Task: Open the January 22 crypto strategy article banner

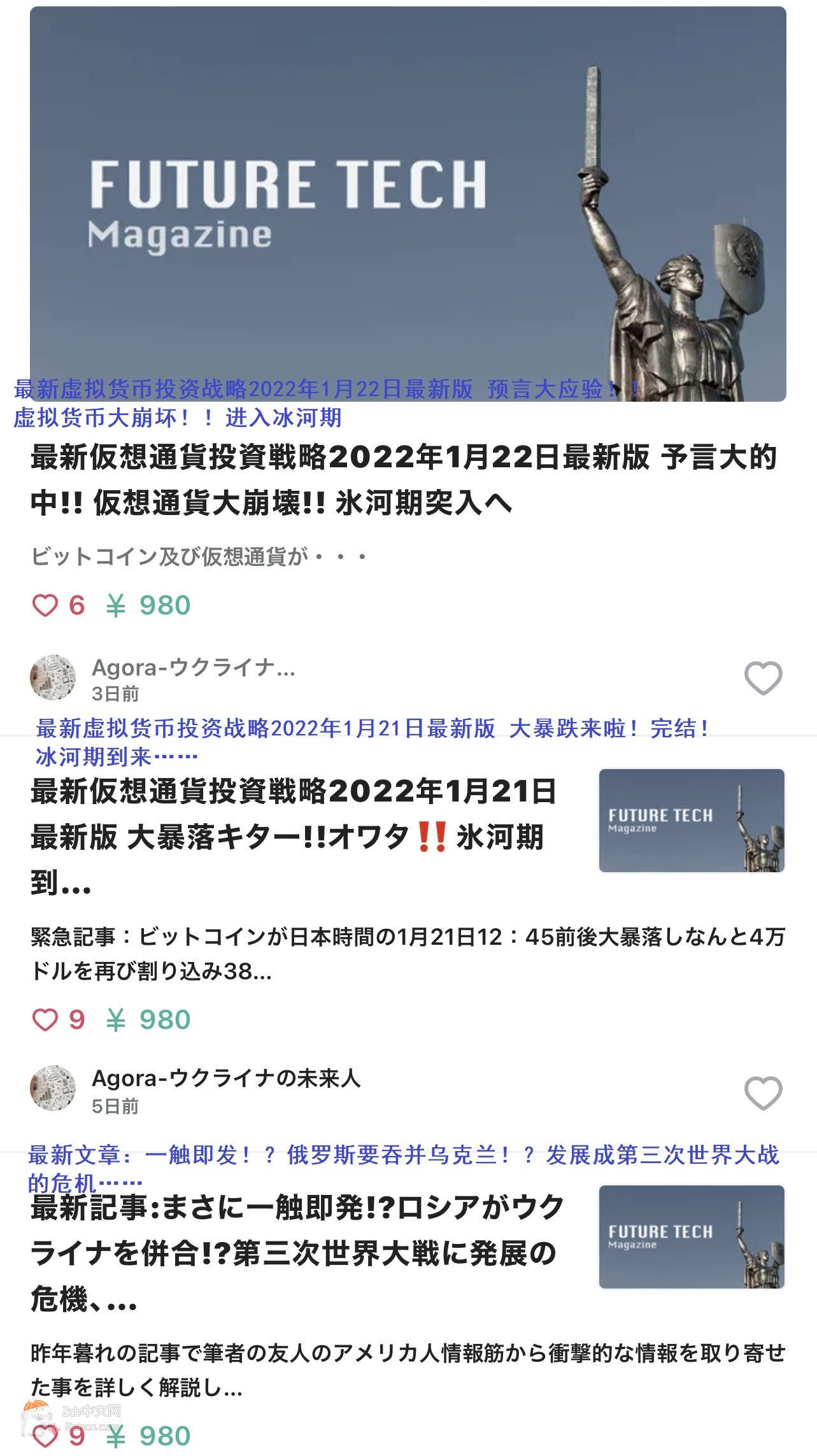Action: (408, 204)
